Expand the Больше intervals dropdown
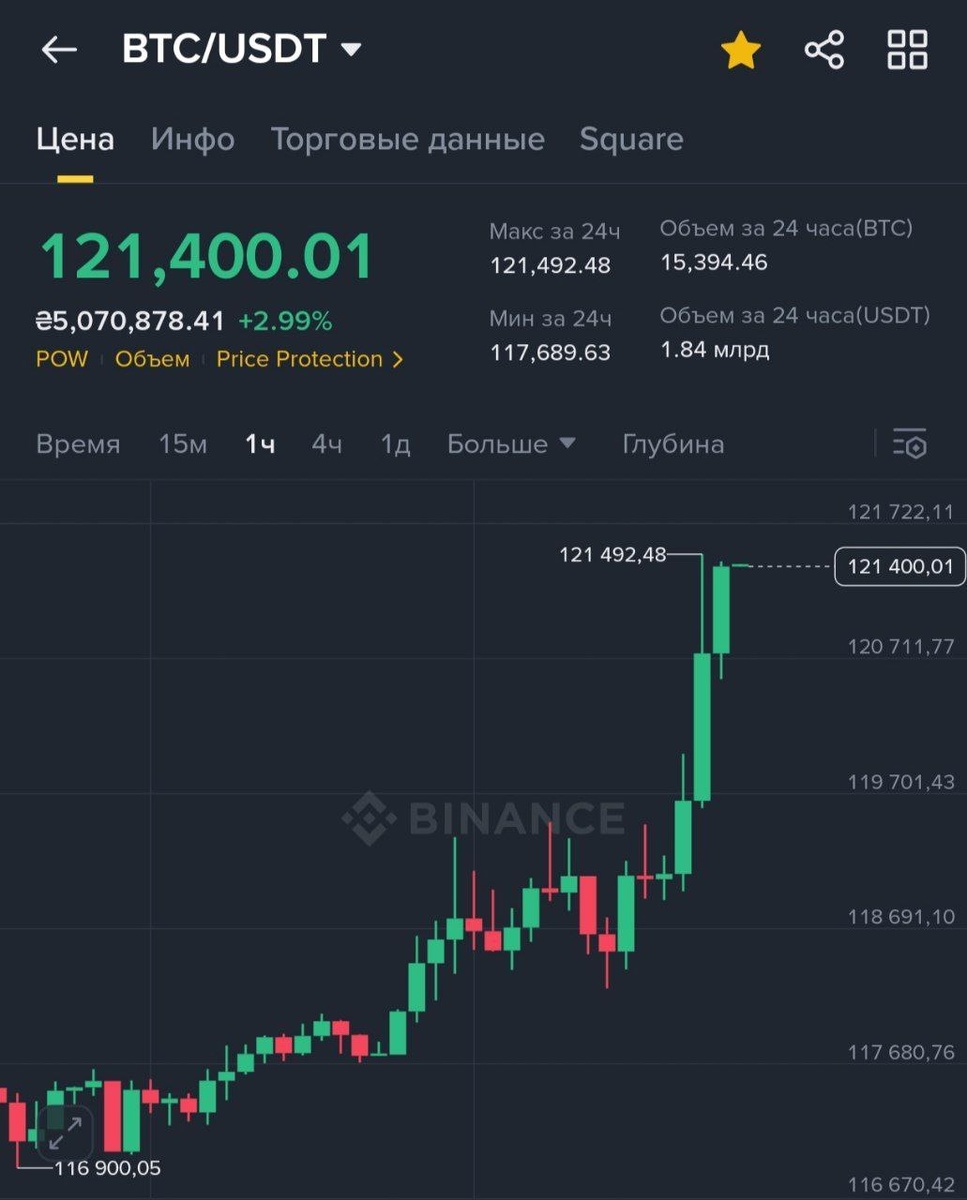 pos(511,444)
